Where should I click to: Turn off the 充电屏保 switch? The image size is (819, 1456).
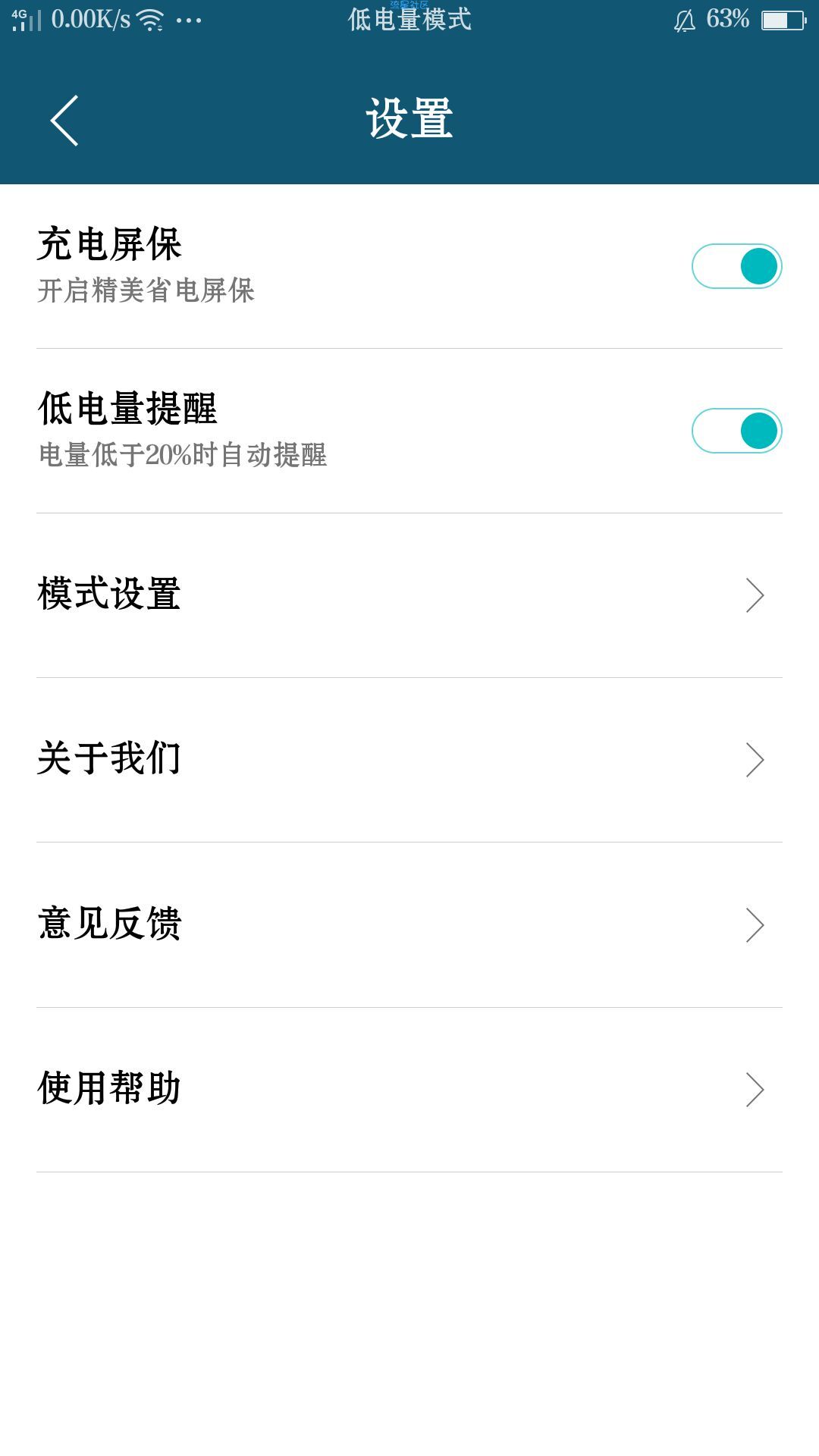coord(736,266)
